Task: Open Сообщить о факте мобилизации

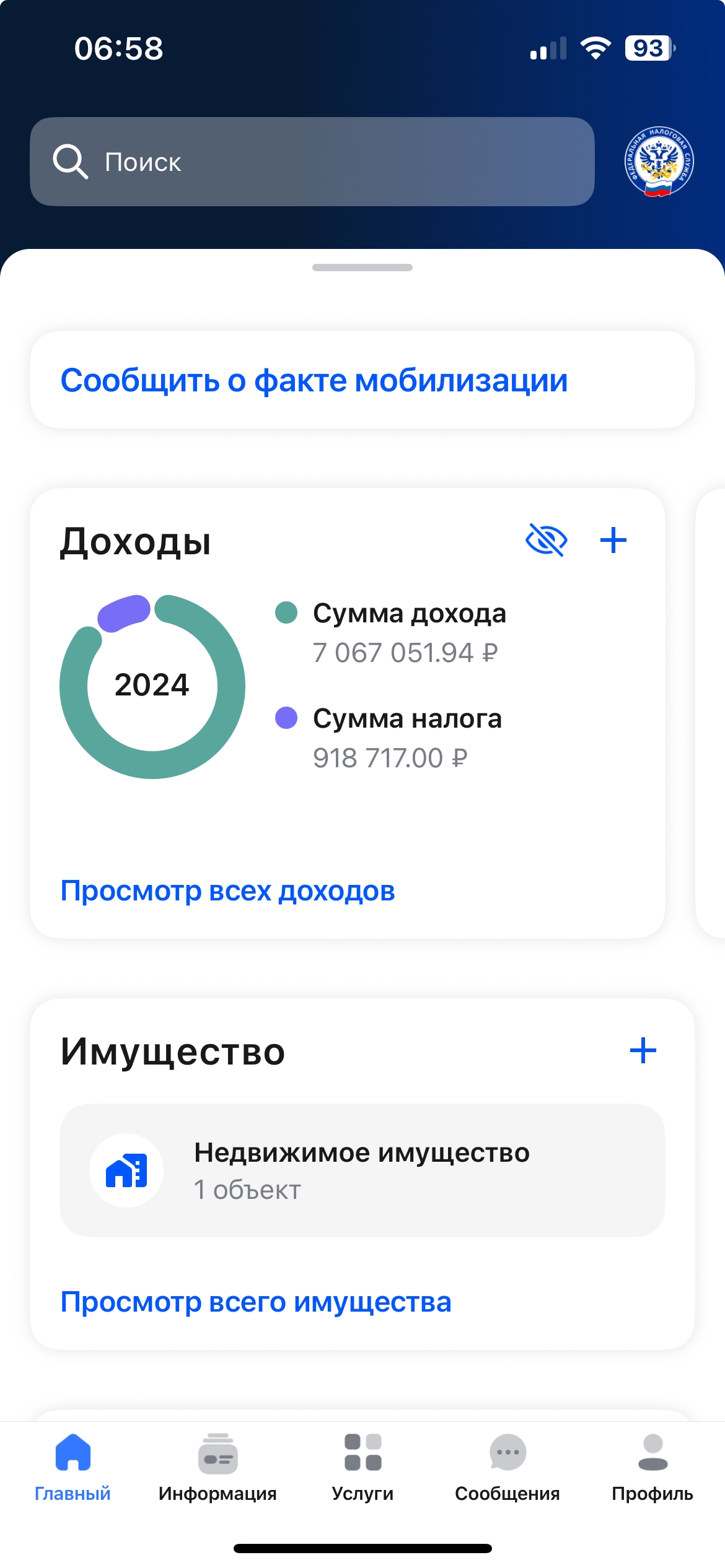Action: pyautogui.click(x=314, y=380)
